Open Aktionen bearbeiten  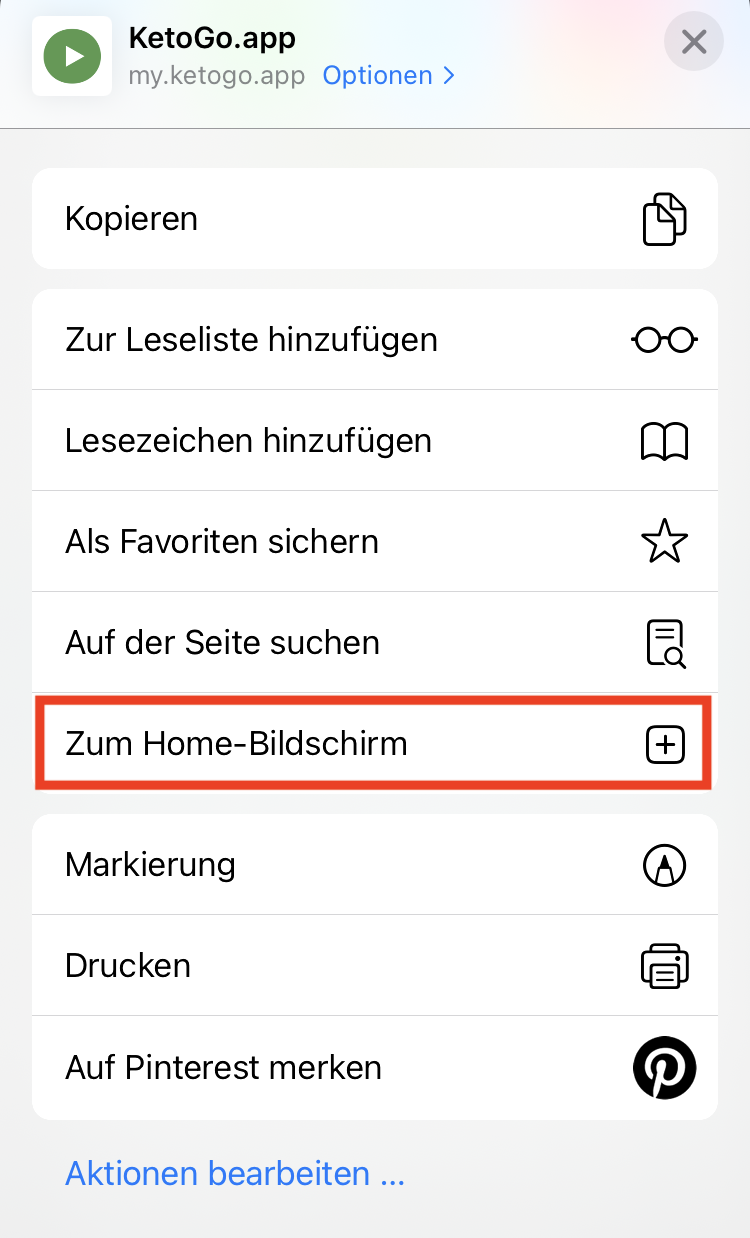click(235, 1173)
